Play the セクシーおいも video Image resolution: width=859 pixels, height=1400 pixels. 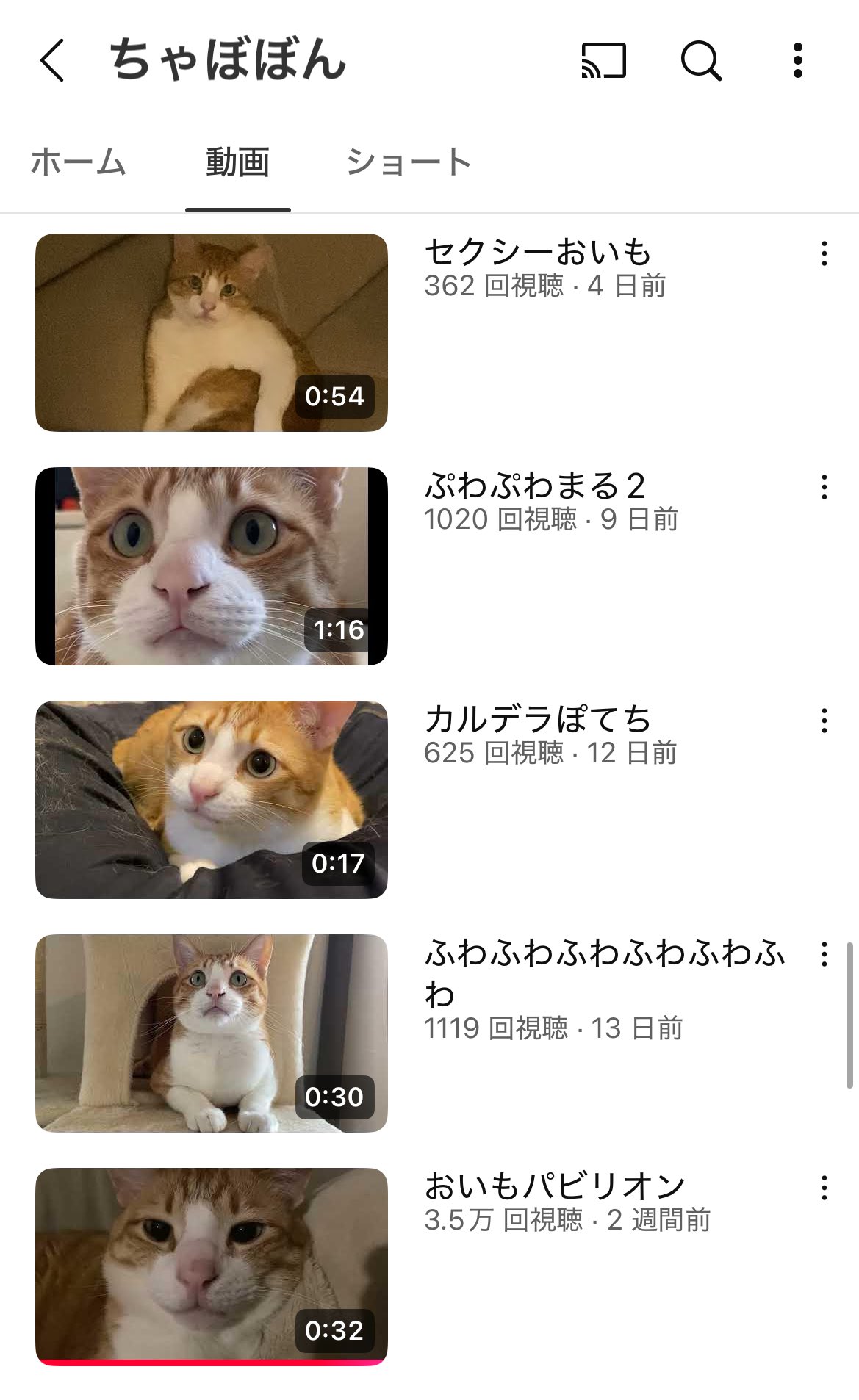click(211, 333)
